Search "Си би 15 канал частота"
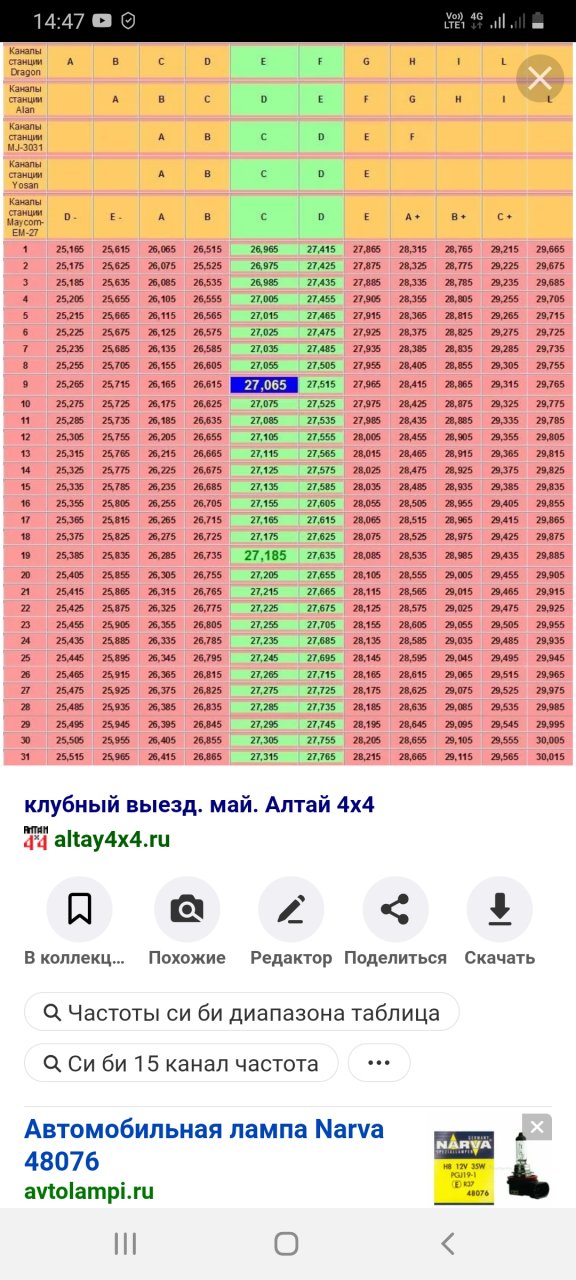576x1280 pixels. (x=181, y=1063)
